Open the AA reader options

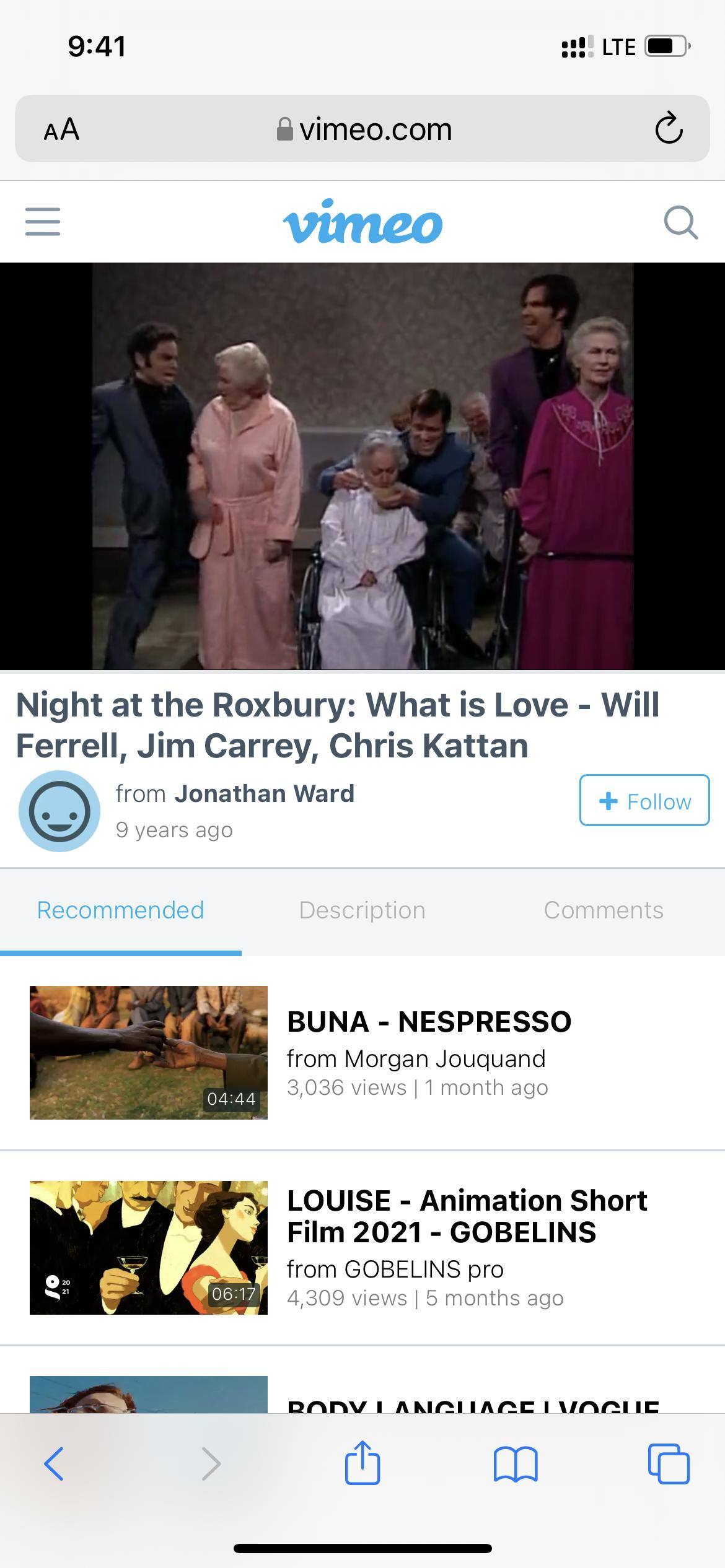(x=61, y=129)
